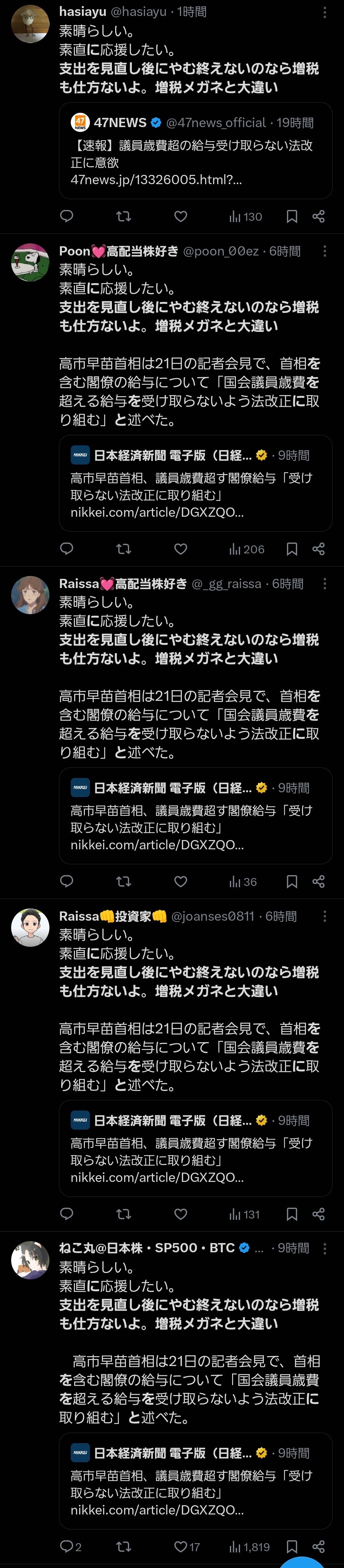
Task: Open the quoted 47NEWS post card
Action: tap(195, 150)
